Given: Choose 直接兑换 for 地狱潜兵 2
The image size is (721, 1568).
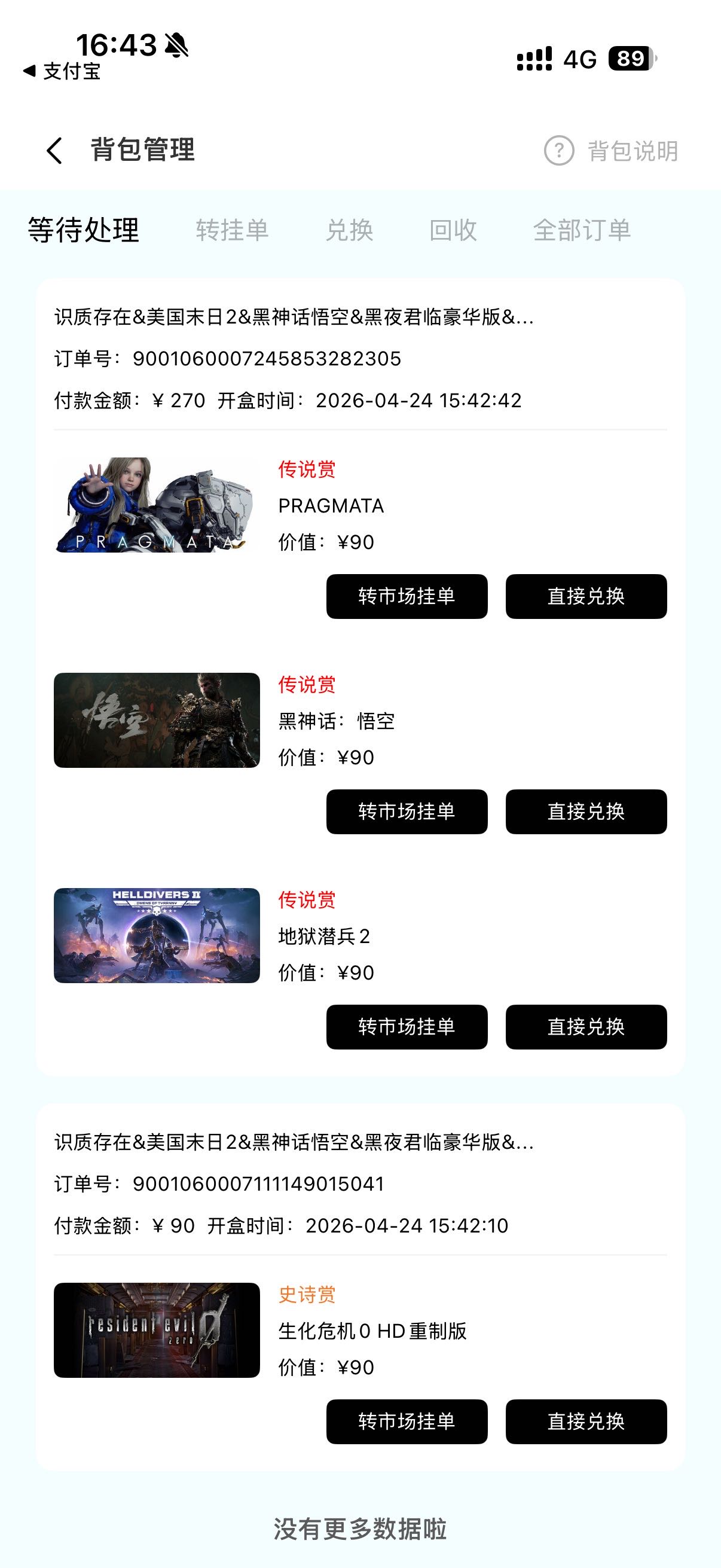Looking at the screenshot, I should pos(586,1027).
